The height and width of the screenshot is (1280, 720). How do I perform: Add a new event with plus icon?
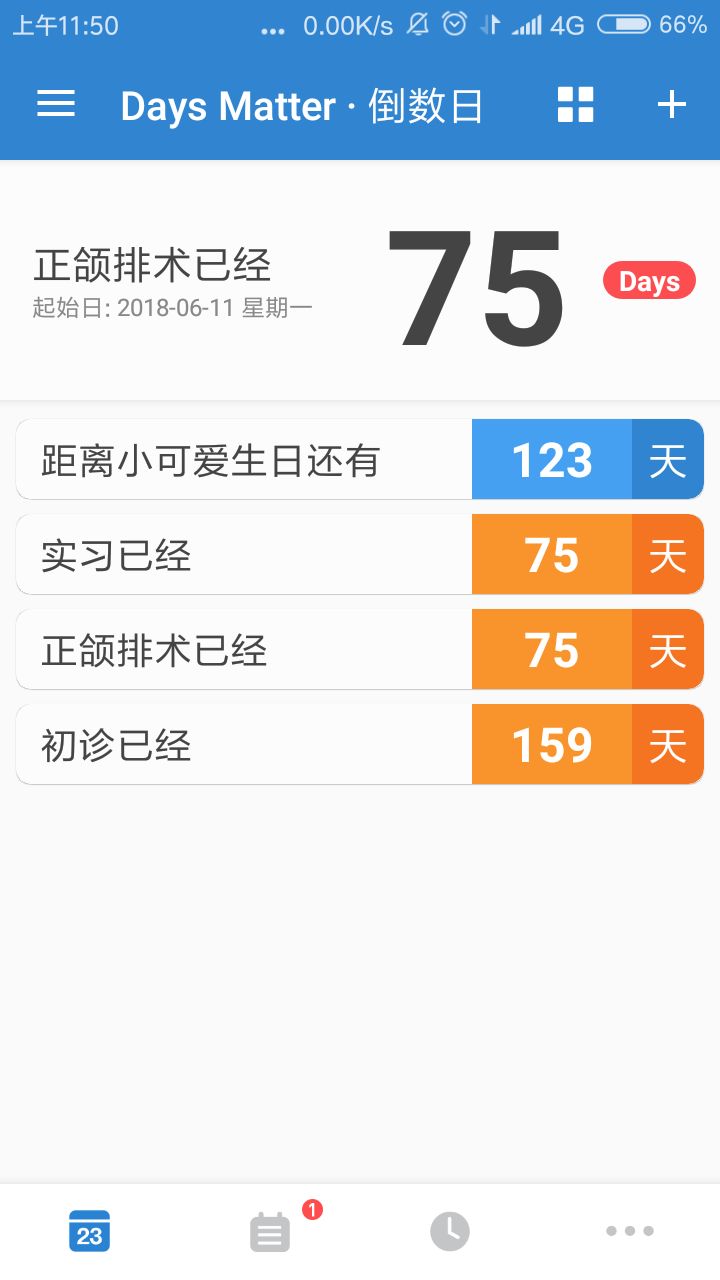(x=672, y=105)
